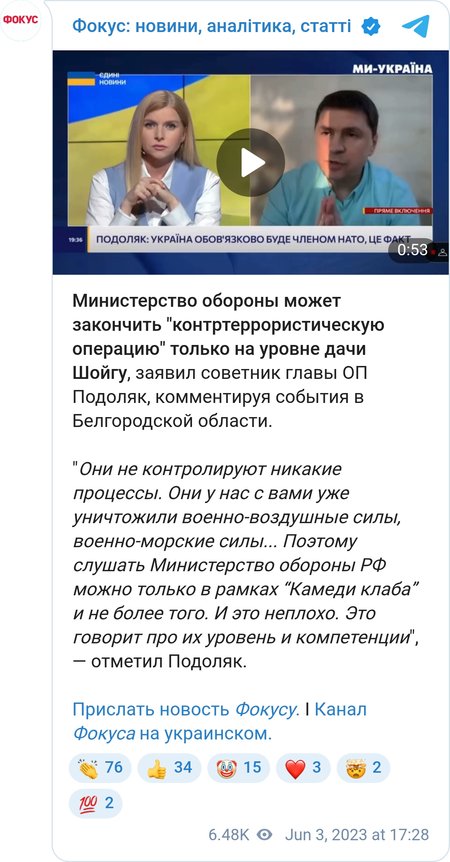React with clapping hands emoji (76)

click(100, 768)
